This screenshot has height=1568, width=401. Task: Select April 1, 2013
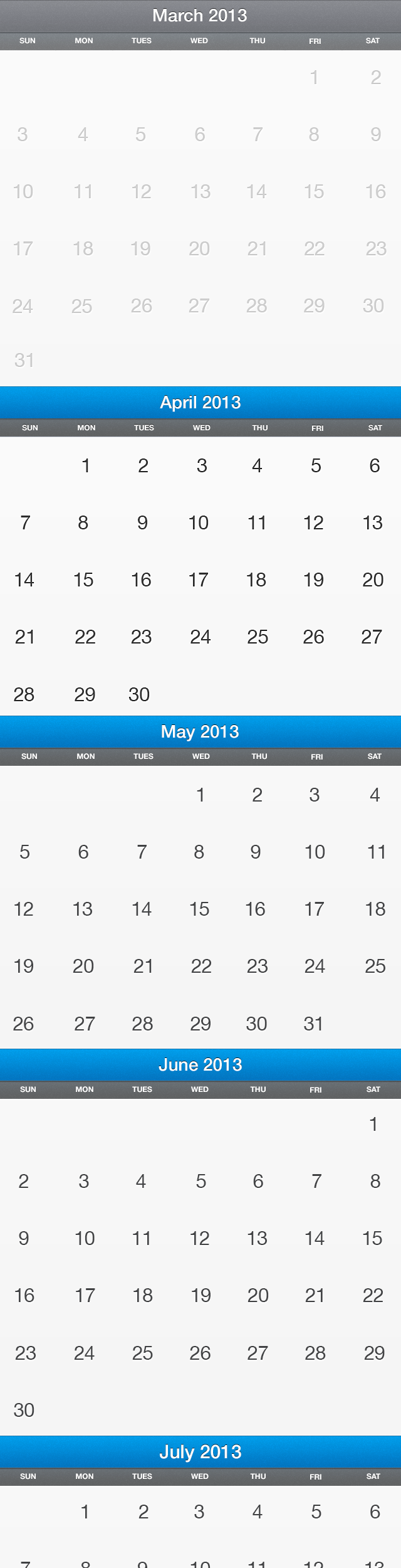86,465
